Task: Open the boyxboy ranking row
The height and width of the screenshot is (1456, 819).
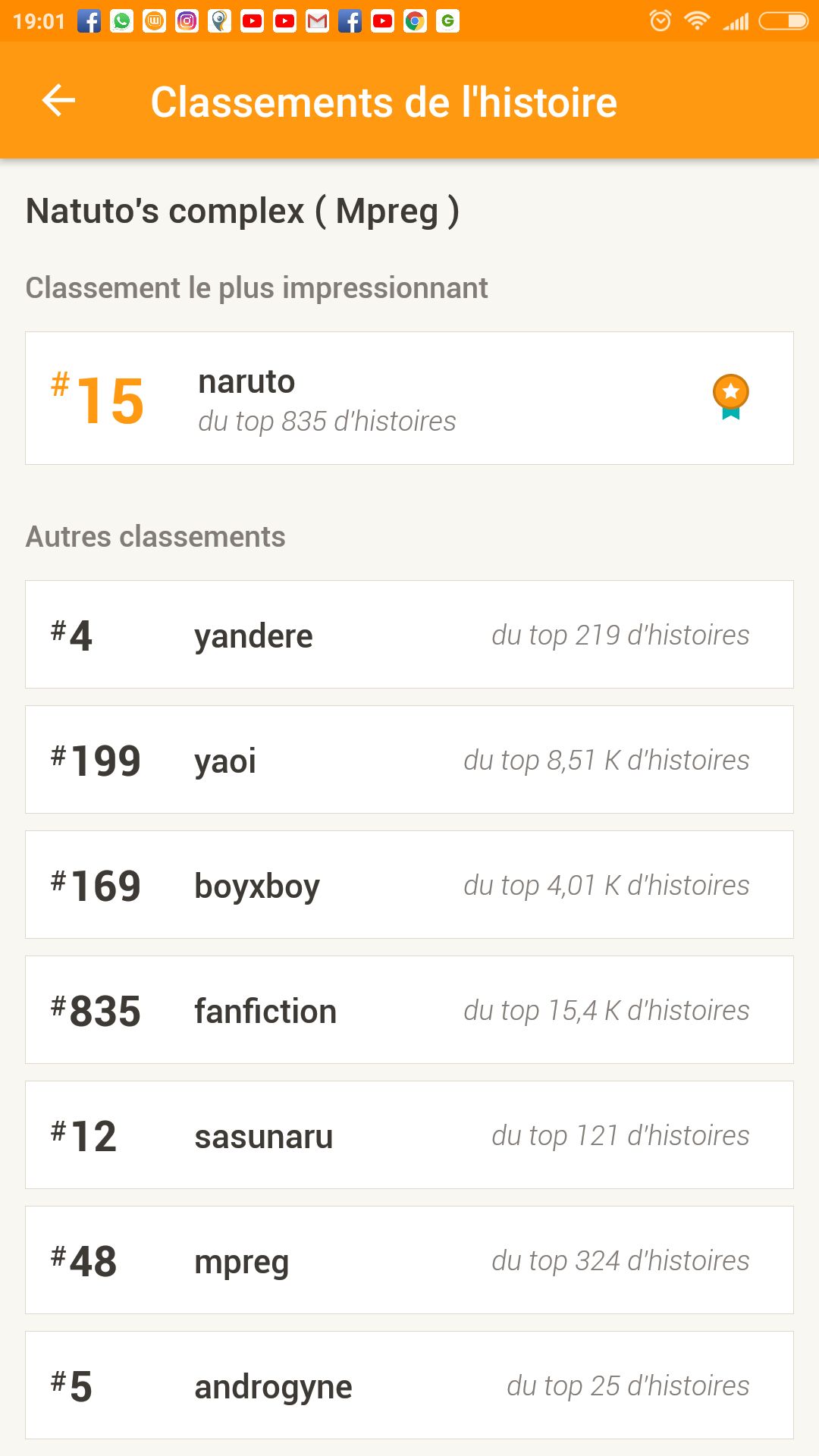Action: click(409, 885)
